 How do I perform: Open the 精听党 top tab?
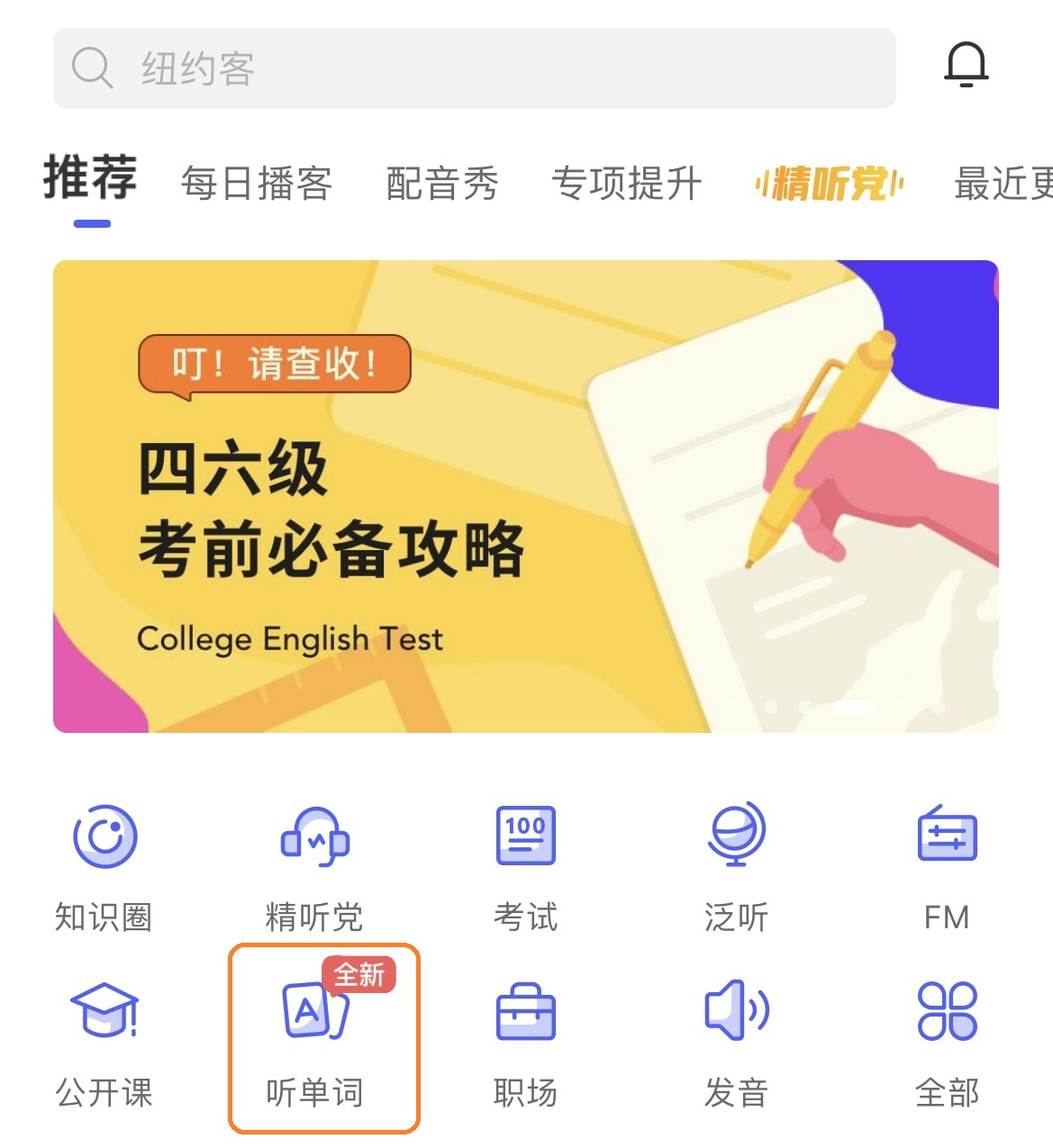point(829,184)
